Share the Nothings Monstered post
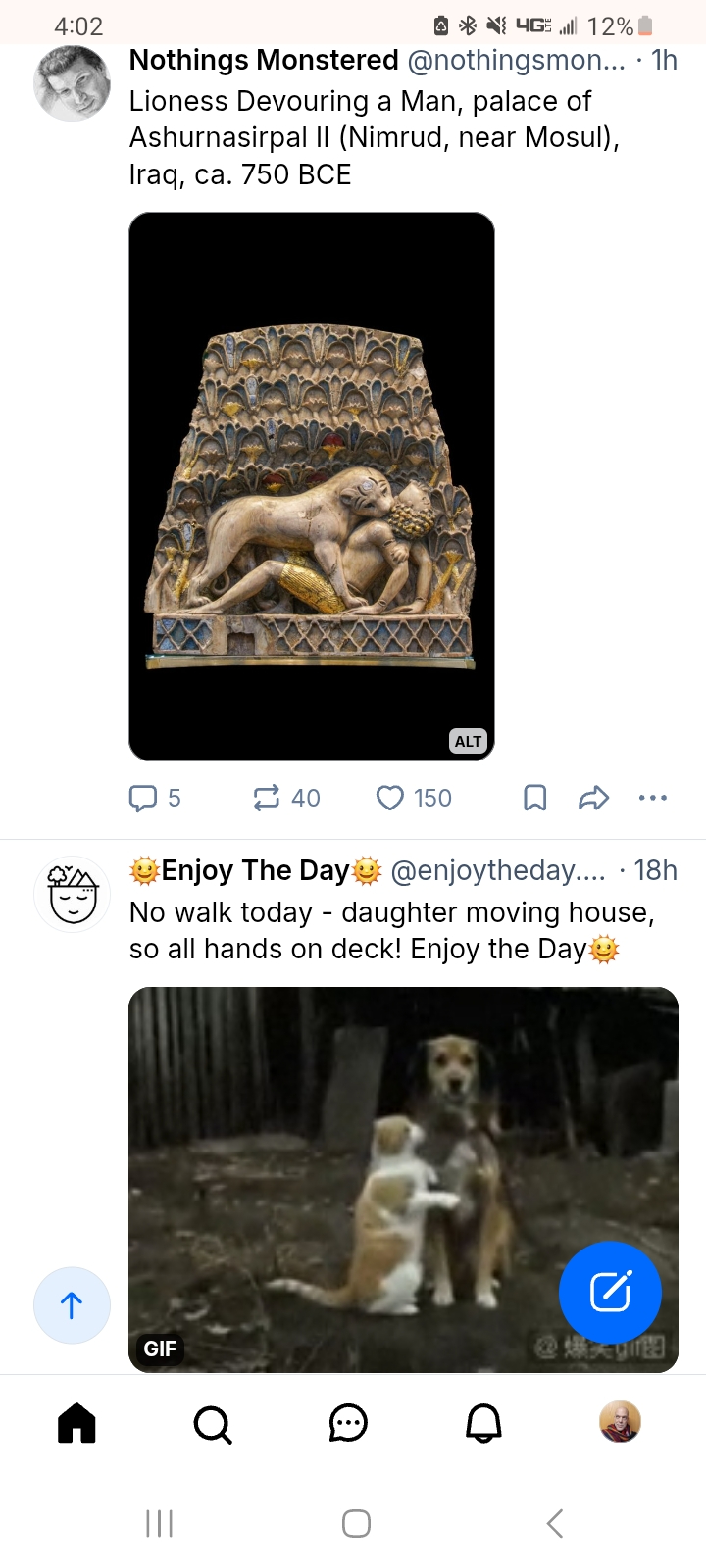This screenshot has width=706, height=1568. click(x=593, y=798)
